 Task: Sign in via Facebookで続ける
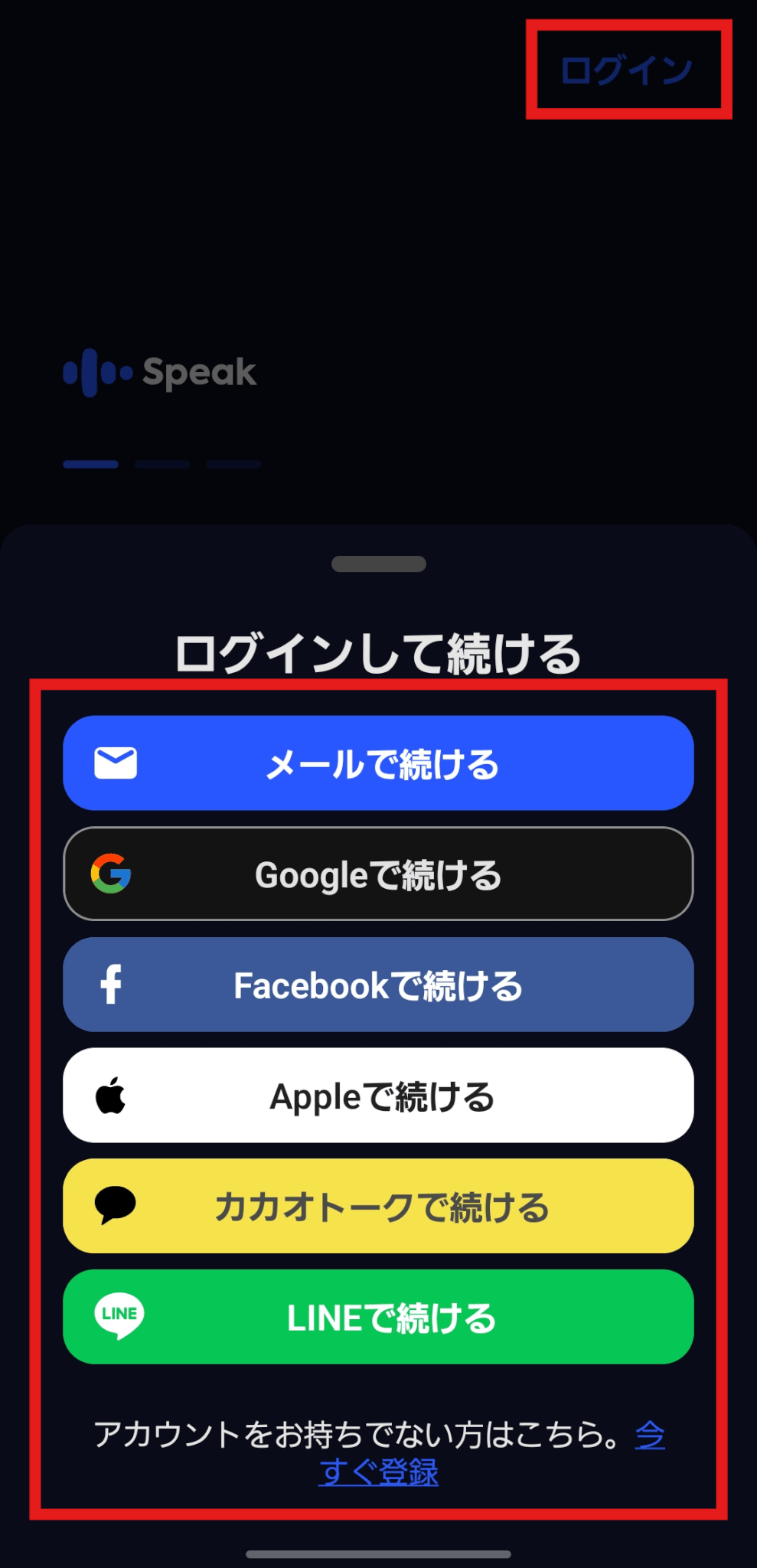pyautogui.click(x=378, y=985)
